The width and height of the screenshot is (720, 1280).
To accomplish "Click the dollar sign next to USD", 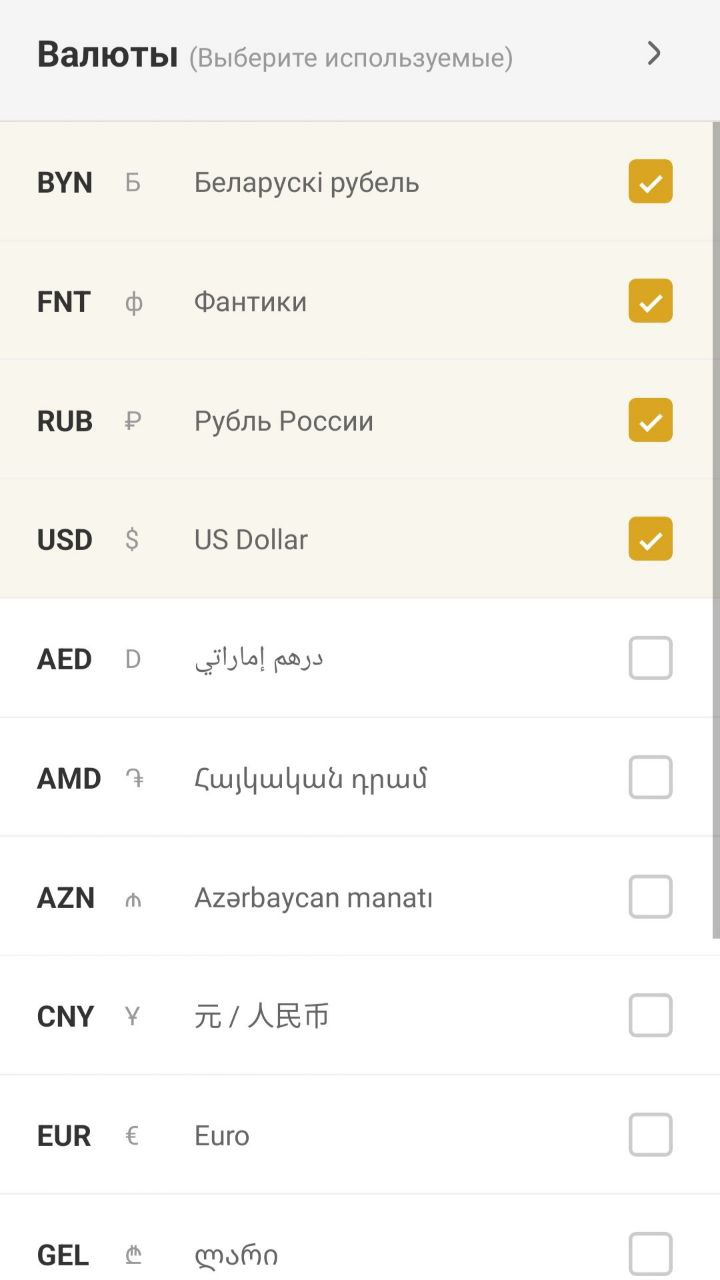I will (x=134, y=539).
